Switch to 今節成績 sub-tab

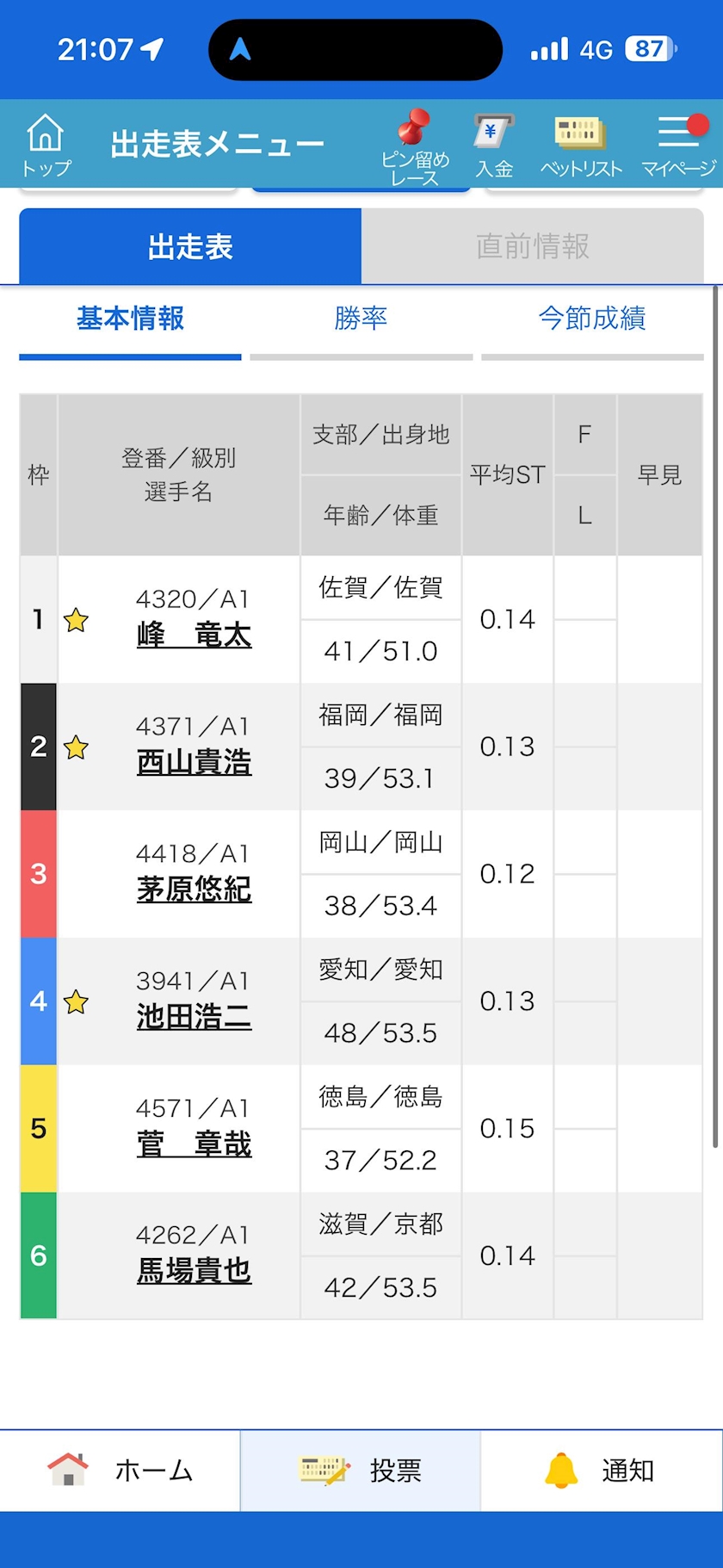click(x=592, y=319)
